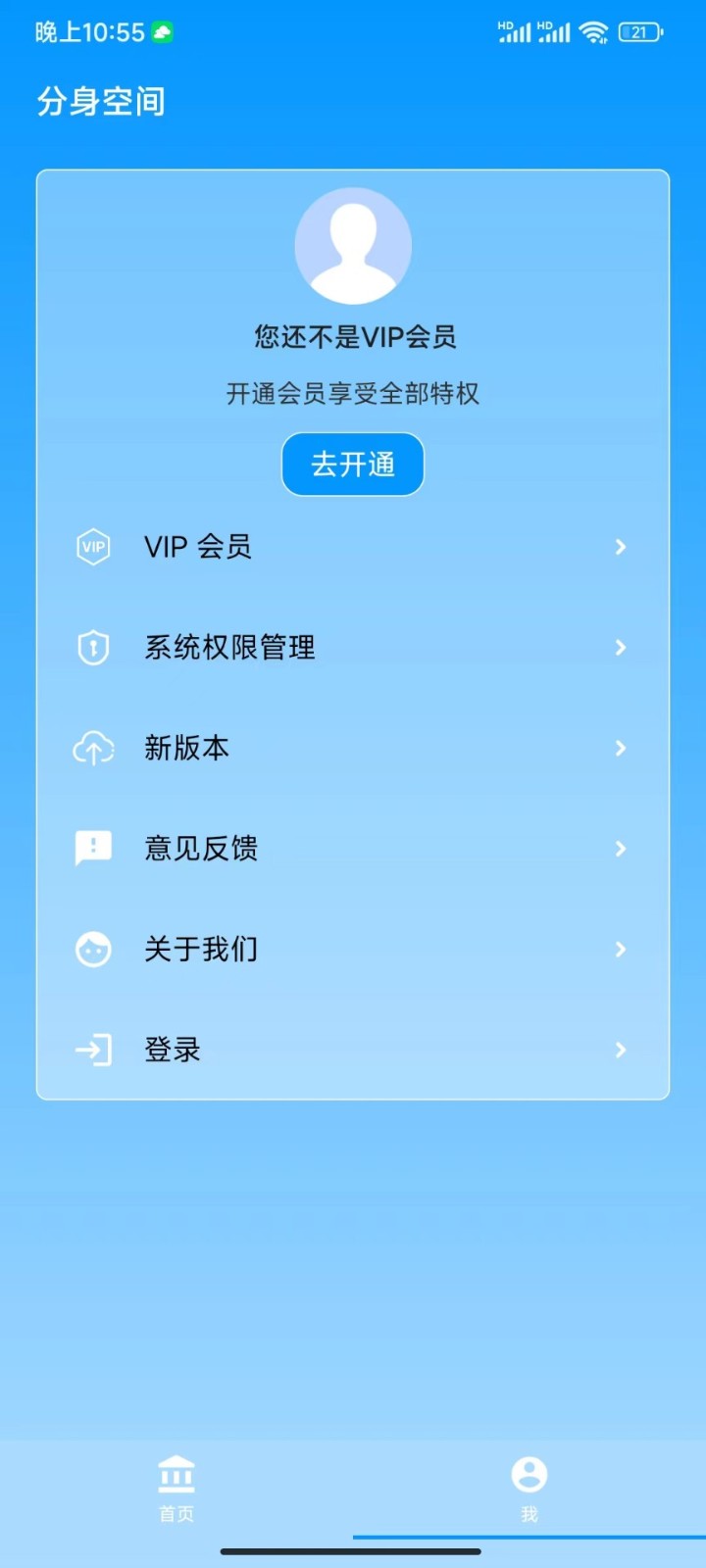Switch to the 首页 tab
Image resolution: width=706 pixels, height=1568 pixels.
click(176, 1488)
